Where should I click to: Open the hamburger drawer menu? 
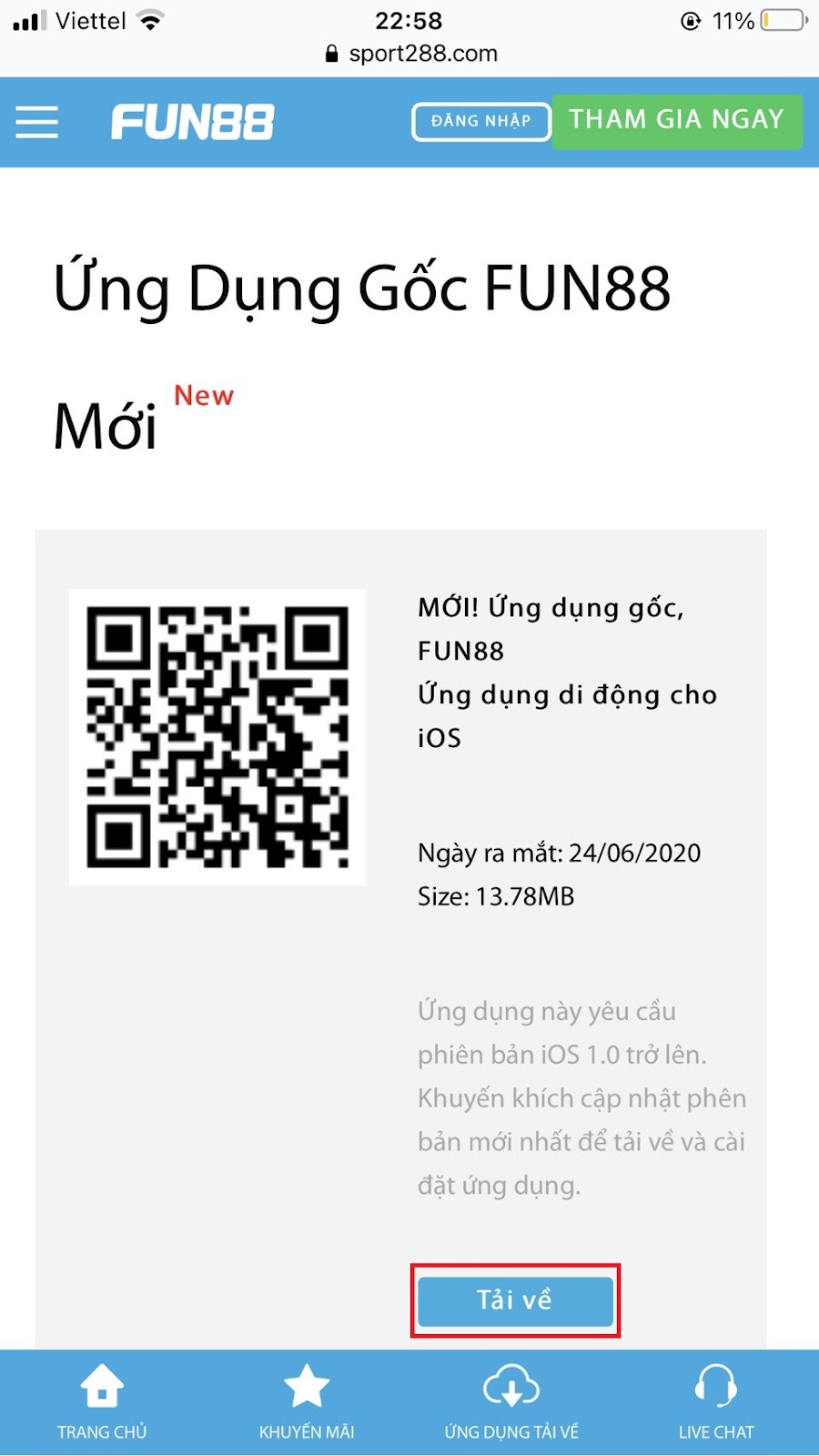pos(36,122)
